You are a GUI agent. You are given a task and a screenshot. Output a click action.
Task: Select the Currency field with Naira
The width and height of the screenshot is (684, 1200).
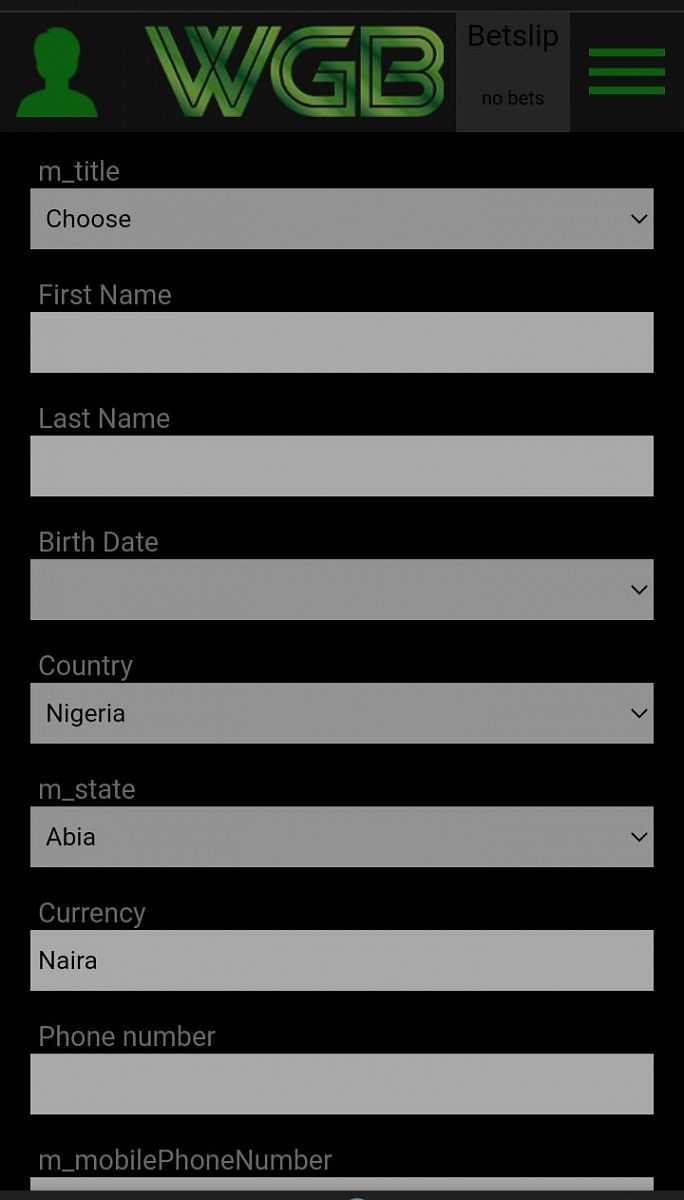tap(341, 960)
